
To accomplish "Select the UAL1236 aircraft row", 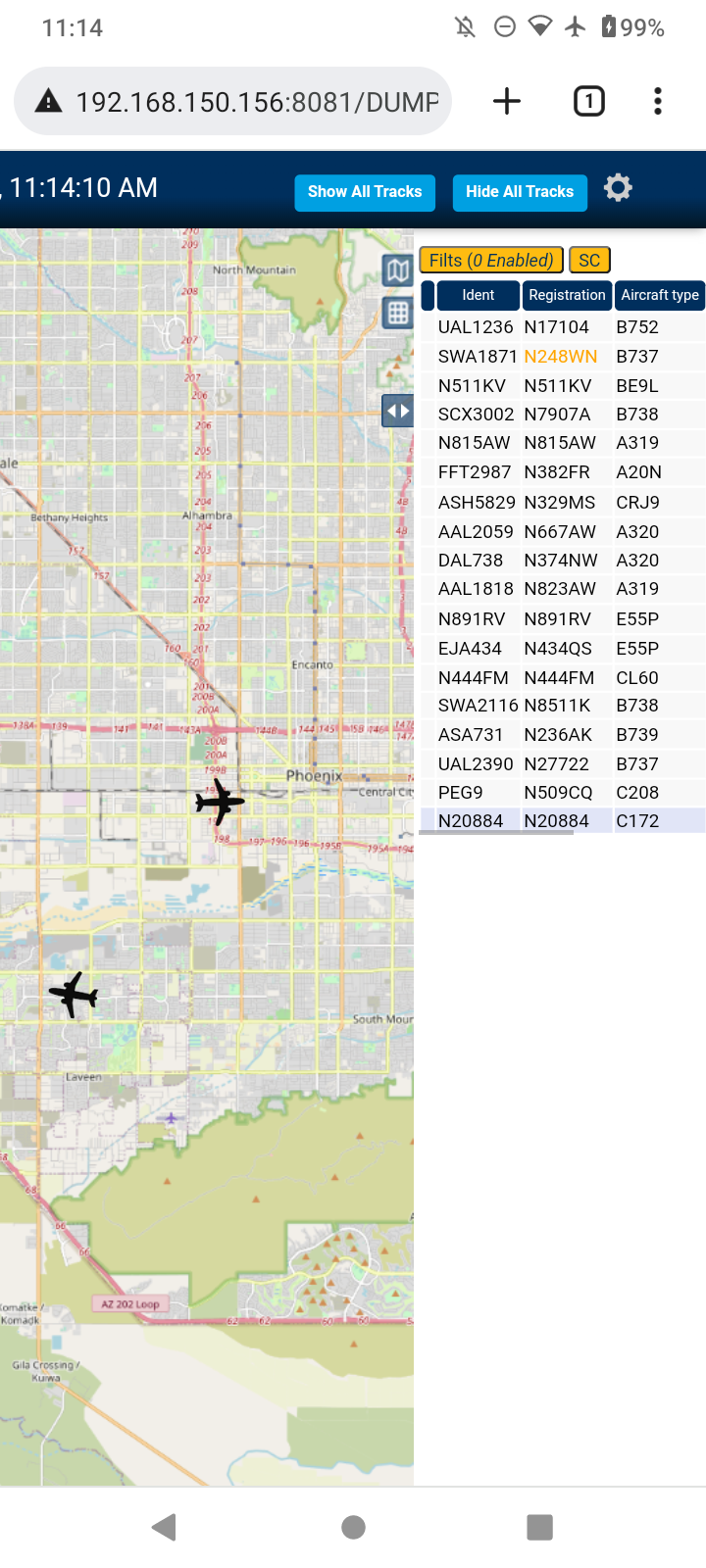I will coord(563,327).
